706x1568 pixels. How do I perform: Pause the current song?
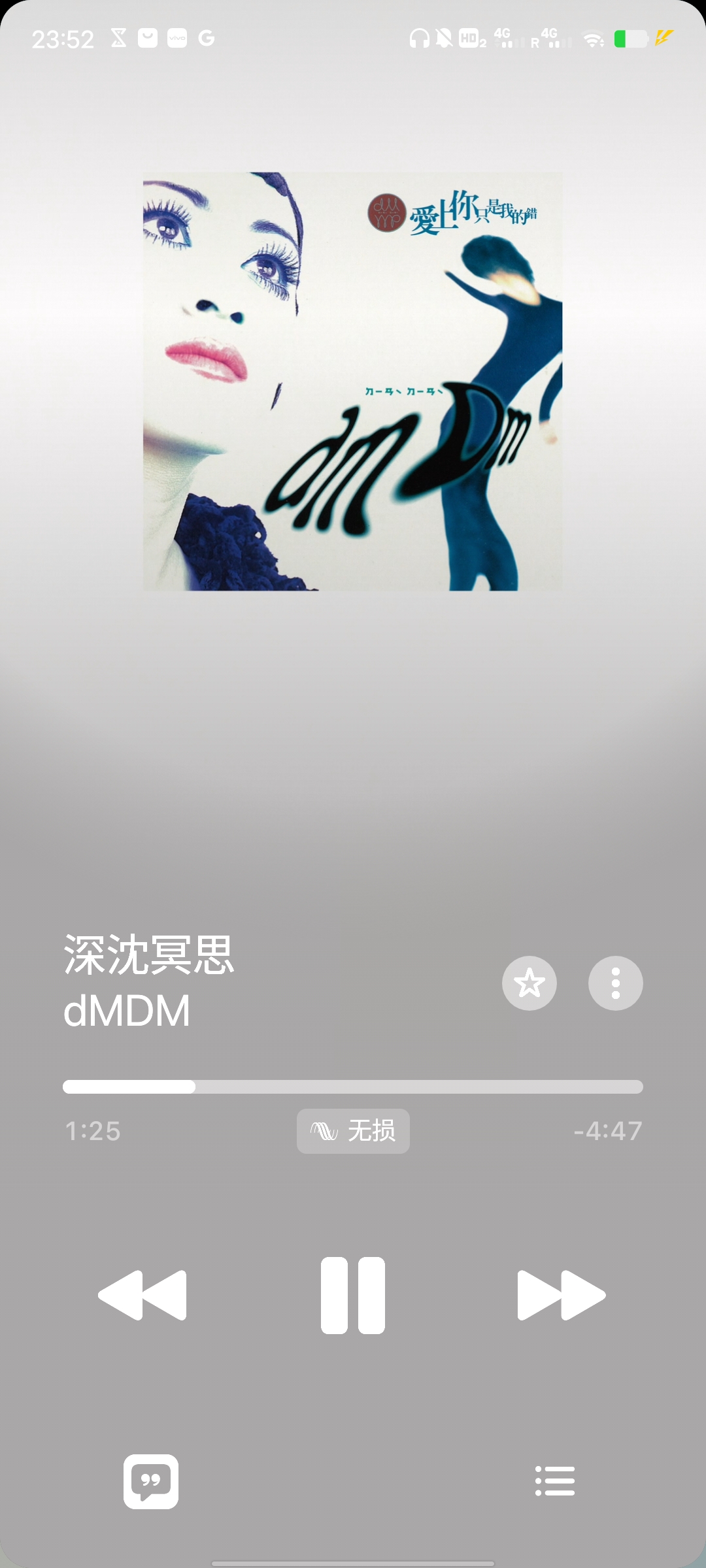[353, 1295]
